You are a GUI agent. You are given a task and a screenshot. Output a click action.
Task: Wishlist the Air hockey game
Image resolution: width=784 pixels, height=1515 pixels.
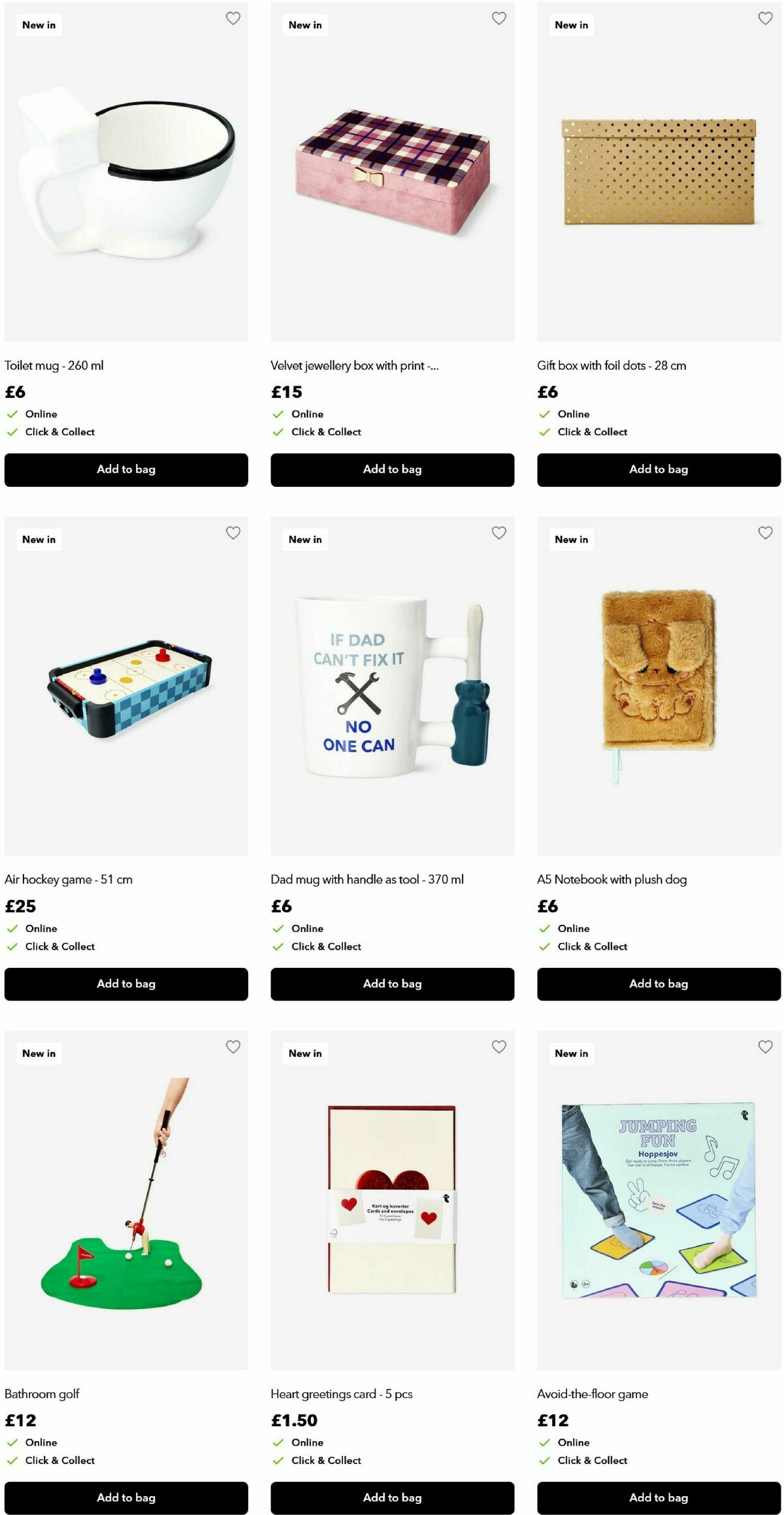point(233,533)
